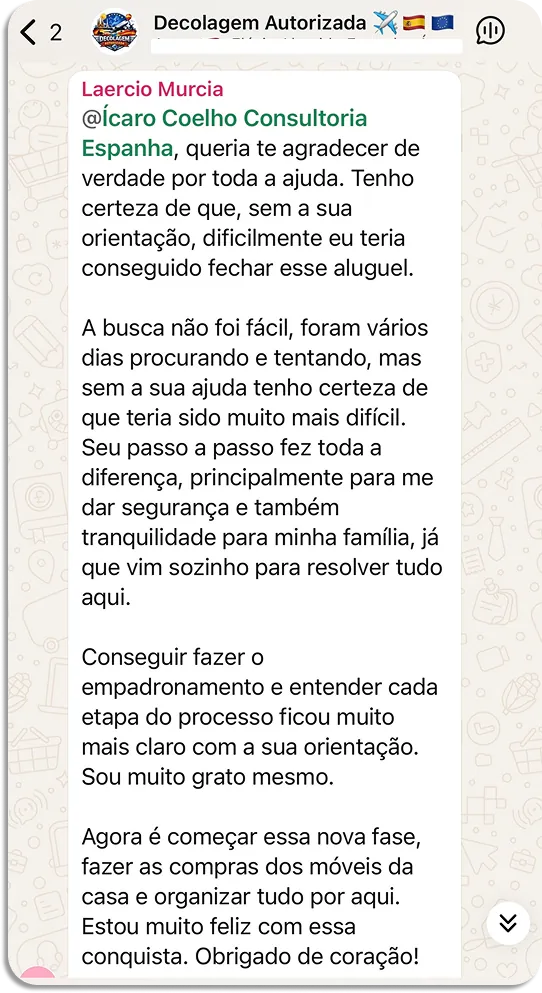Tap the Decolagem Autorizada group avatar
Viewport: 542px width, 993px height.
tap(115, 31)
